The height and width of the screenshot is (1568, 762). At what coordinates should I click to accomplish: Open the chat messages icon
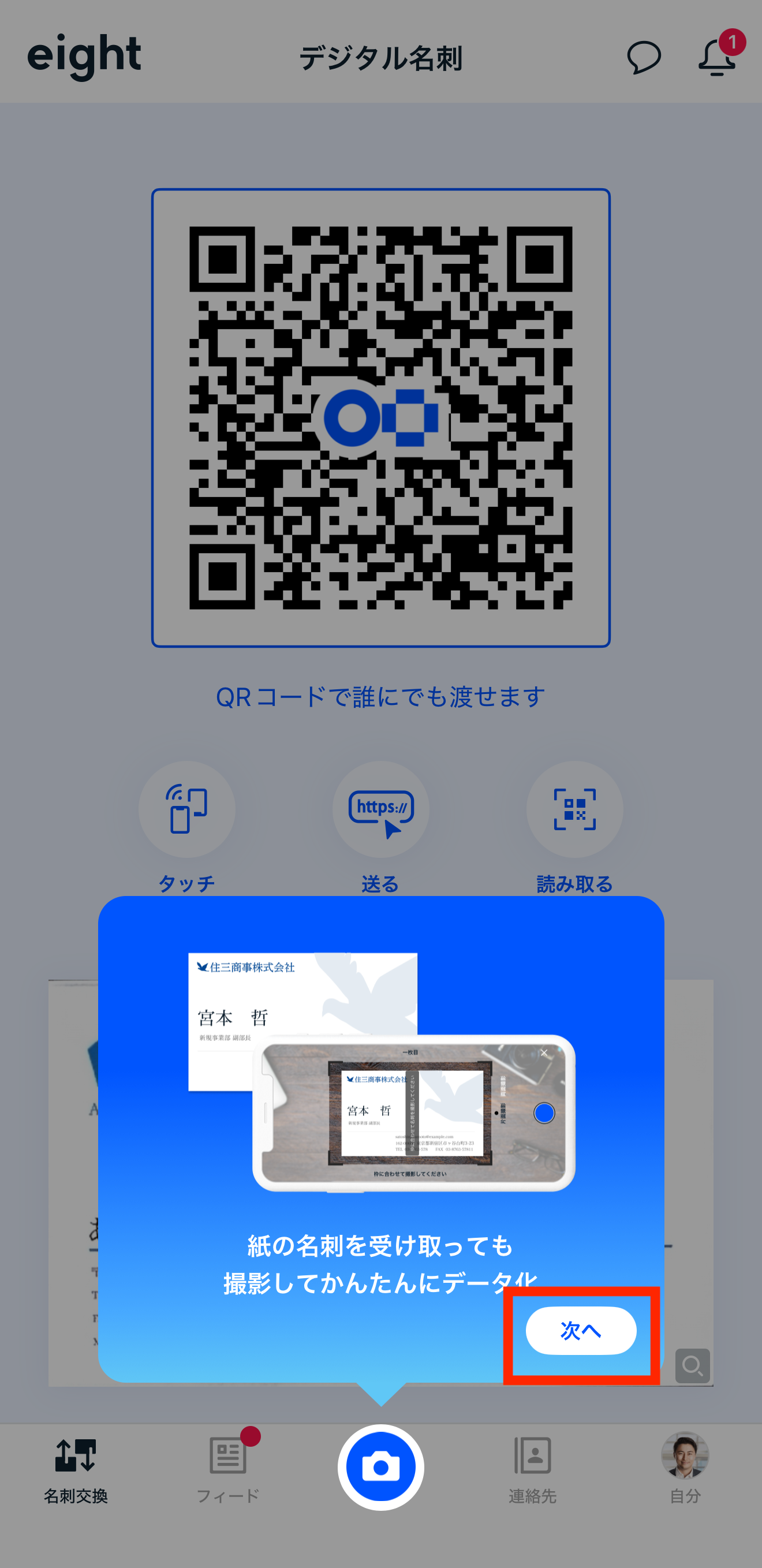pos(644,58)
